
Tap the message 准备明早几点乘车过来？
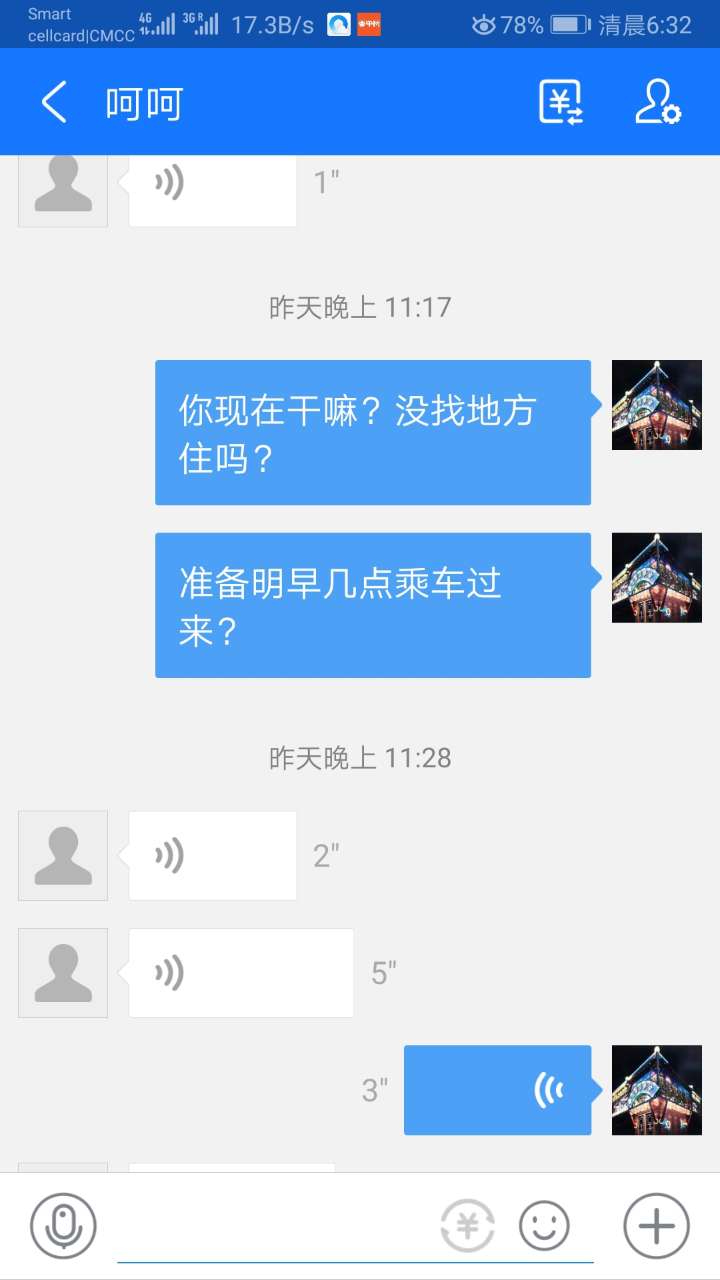[x=372, y=605]
